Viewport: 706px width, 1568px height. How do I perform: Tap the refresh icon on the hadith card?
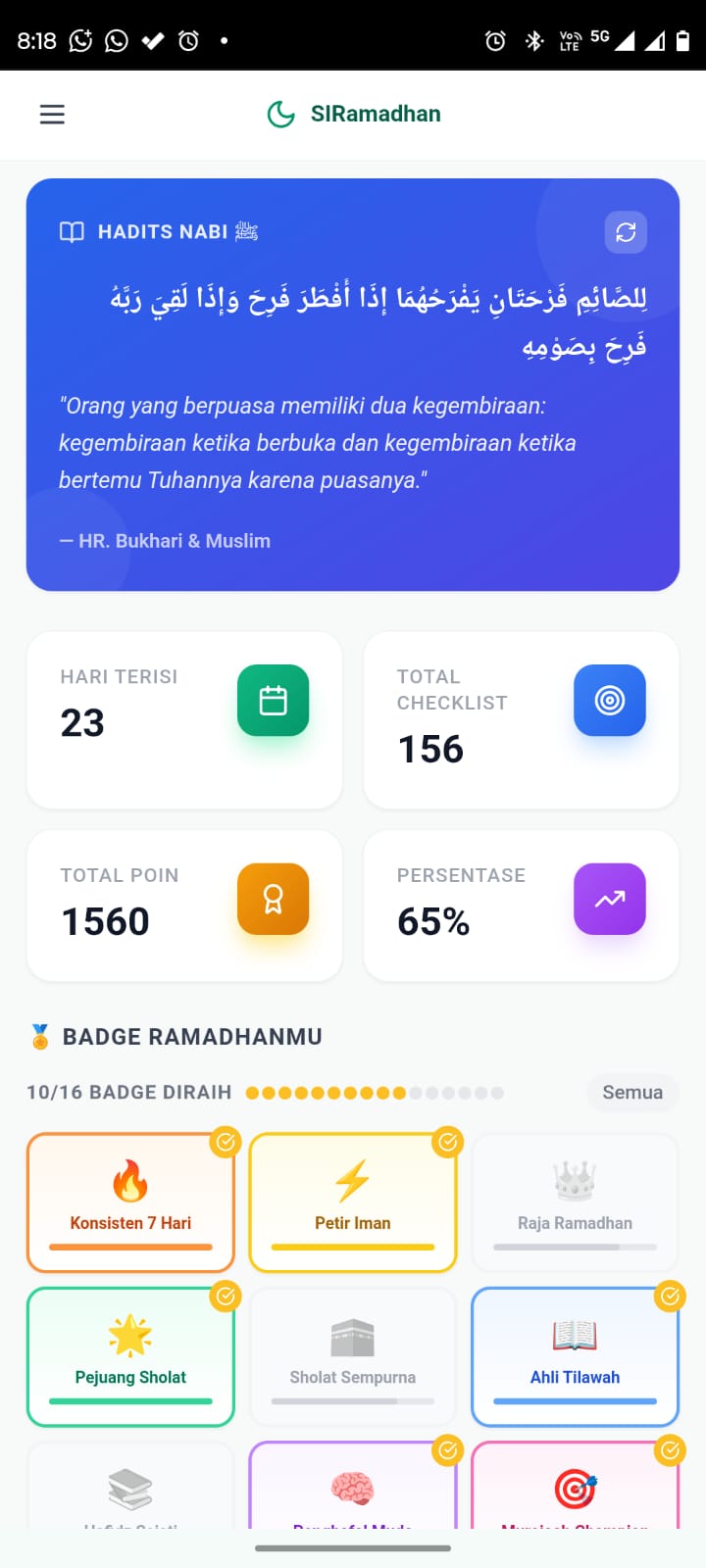tap(625, 232)
